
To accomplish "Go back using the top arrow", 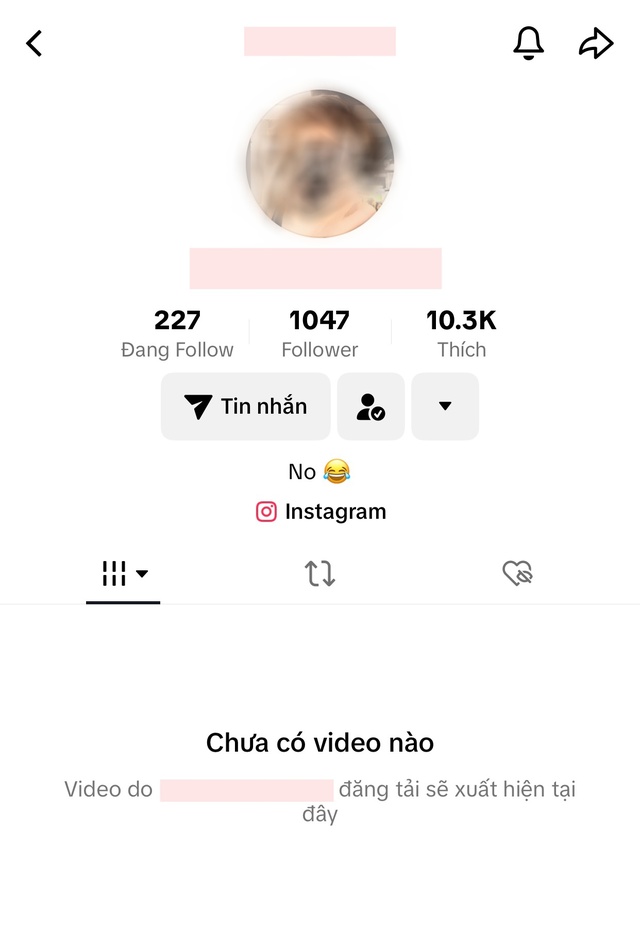I will [x=35, y=43].
